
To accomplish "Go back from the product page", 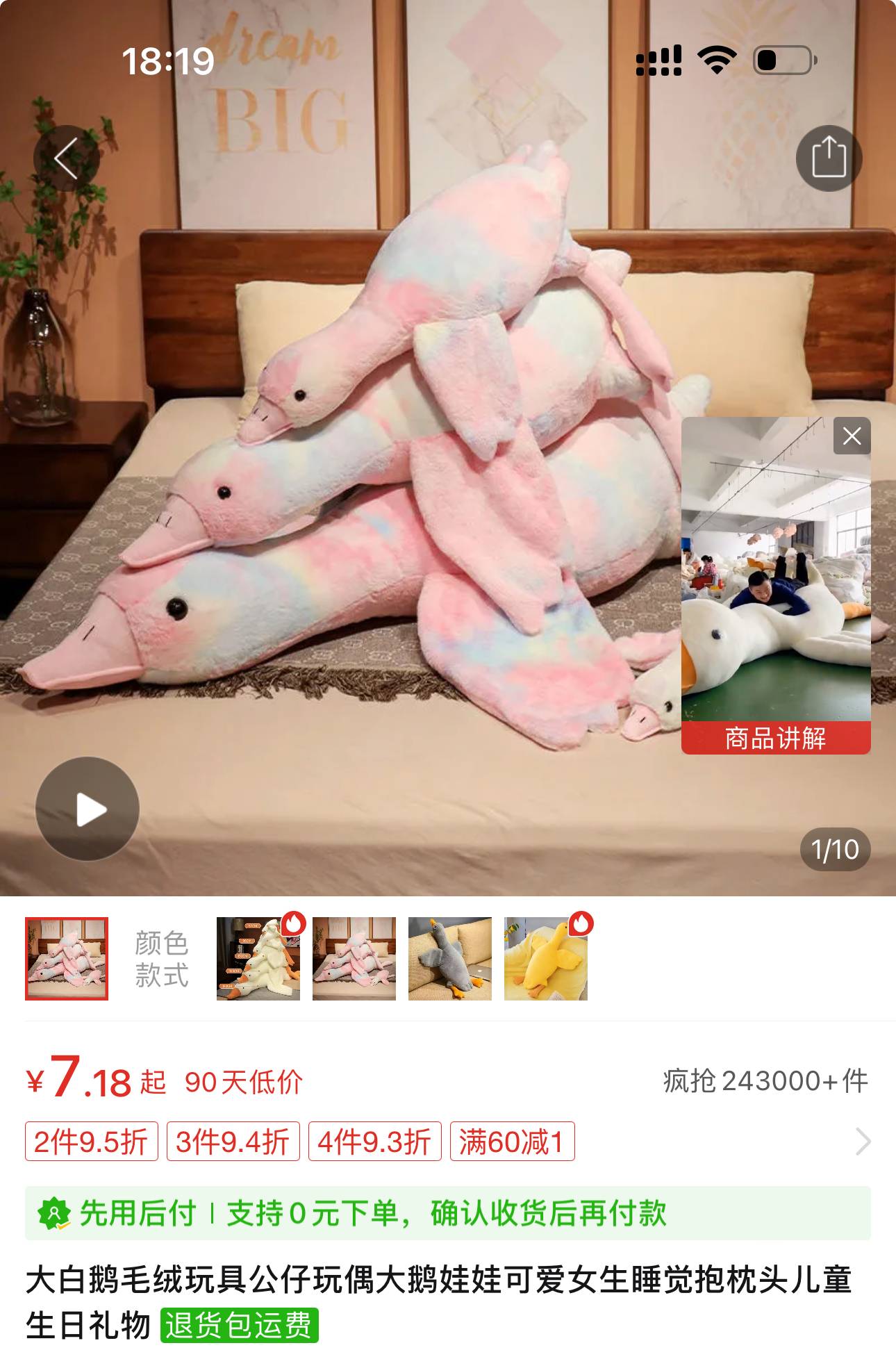I will (66, 158).
